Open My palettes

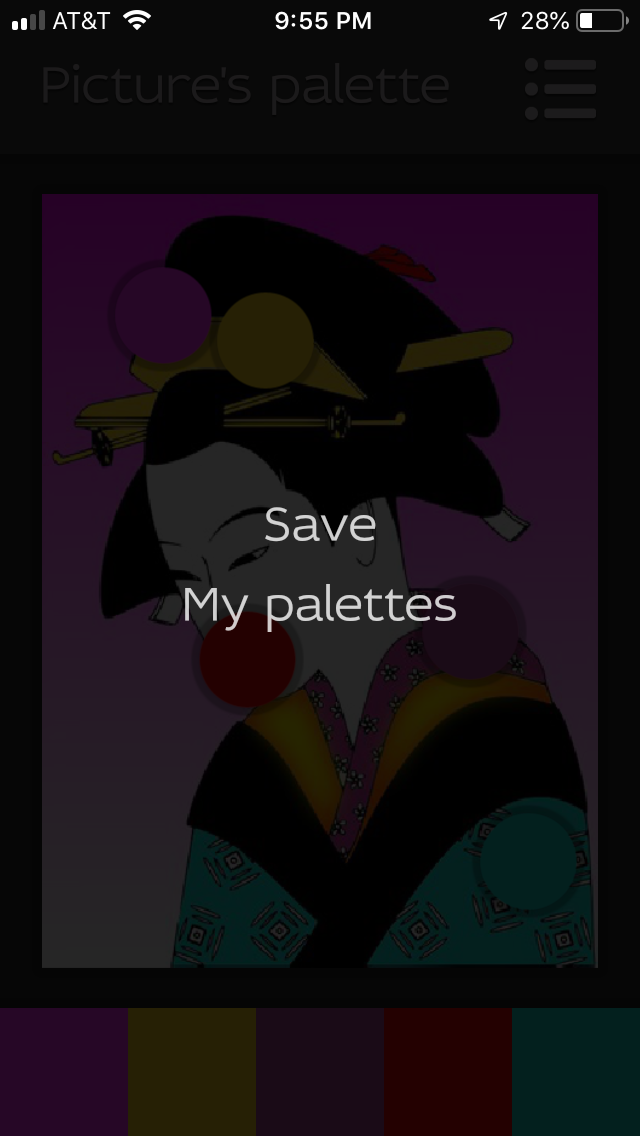pyautogui.click(x=320, y=605)
